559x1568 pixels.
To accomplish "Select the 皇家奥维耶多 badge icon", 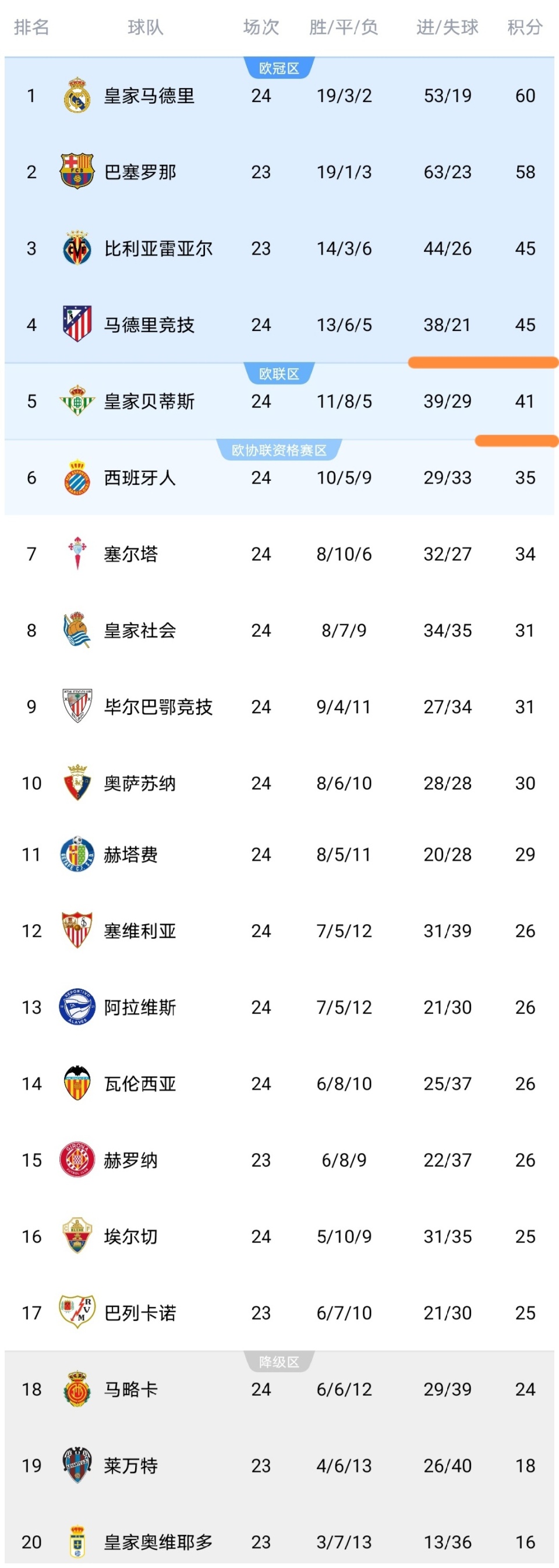I will pyautogui.click(x=77, y=1543).
